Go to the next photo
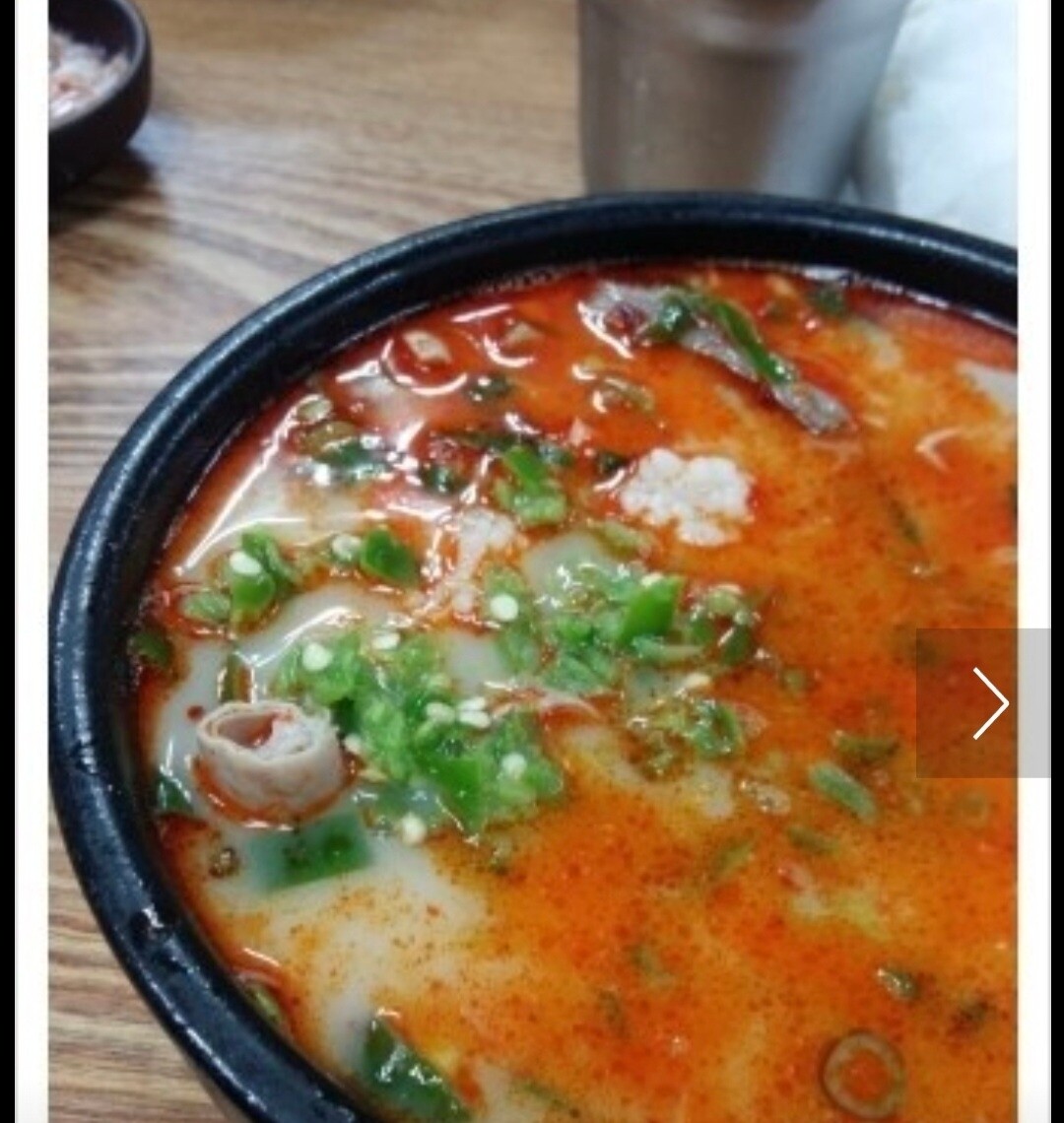This screenshot has height=1123, width=1064. point(988,702)
